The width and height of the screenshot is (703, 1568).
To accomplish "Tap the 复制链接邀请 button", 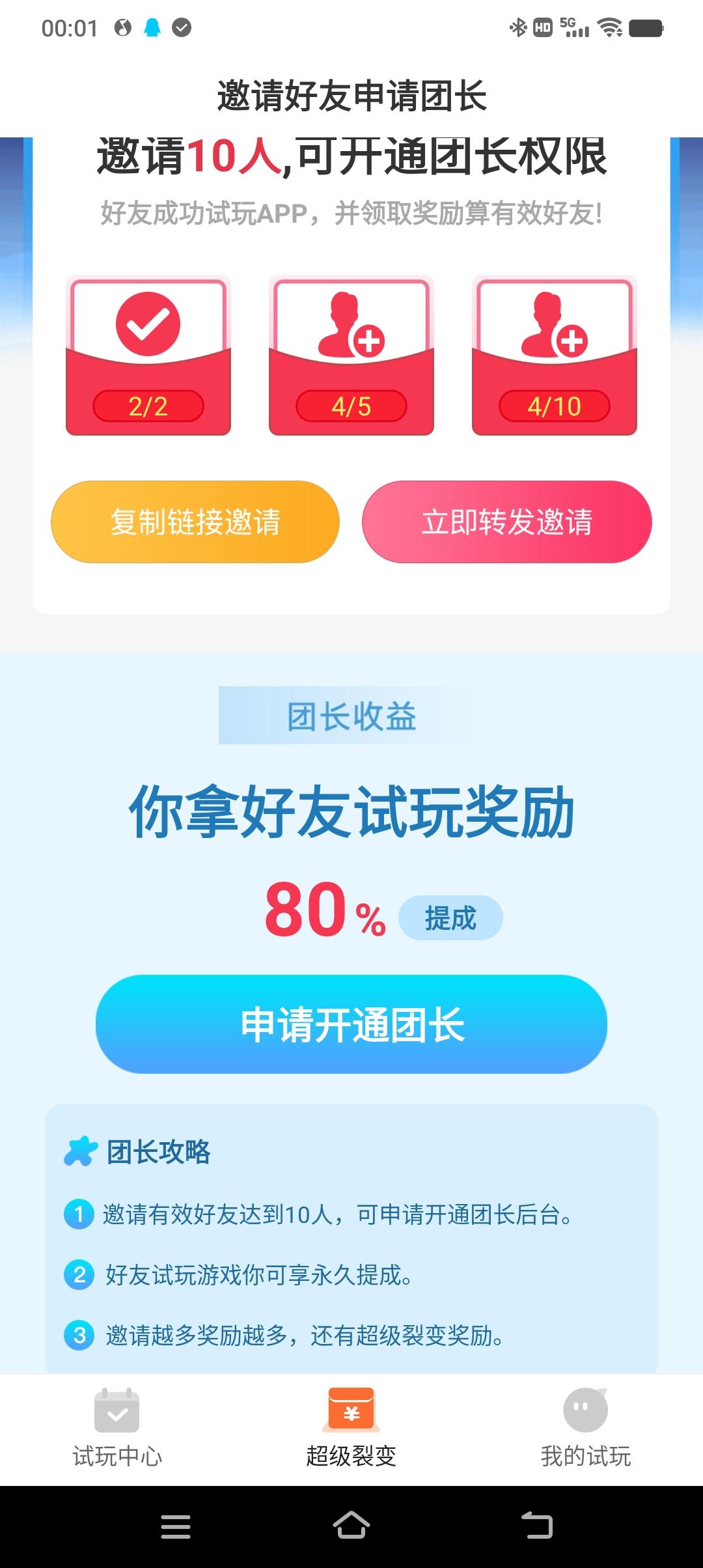I will [x=195, y=522].
